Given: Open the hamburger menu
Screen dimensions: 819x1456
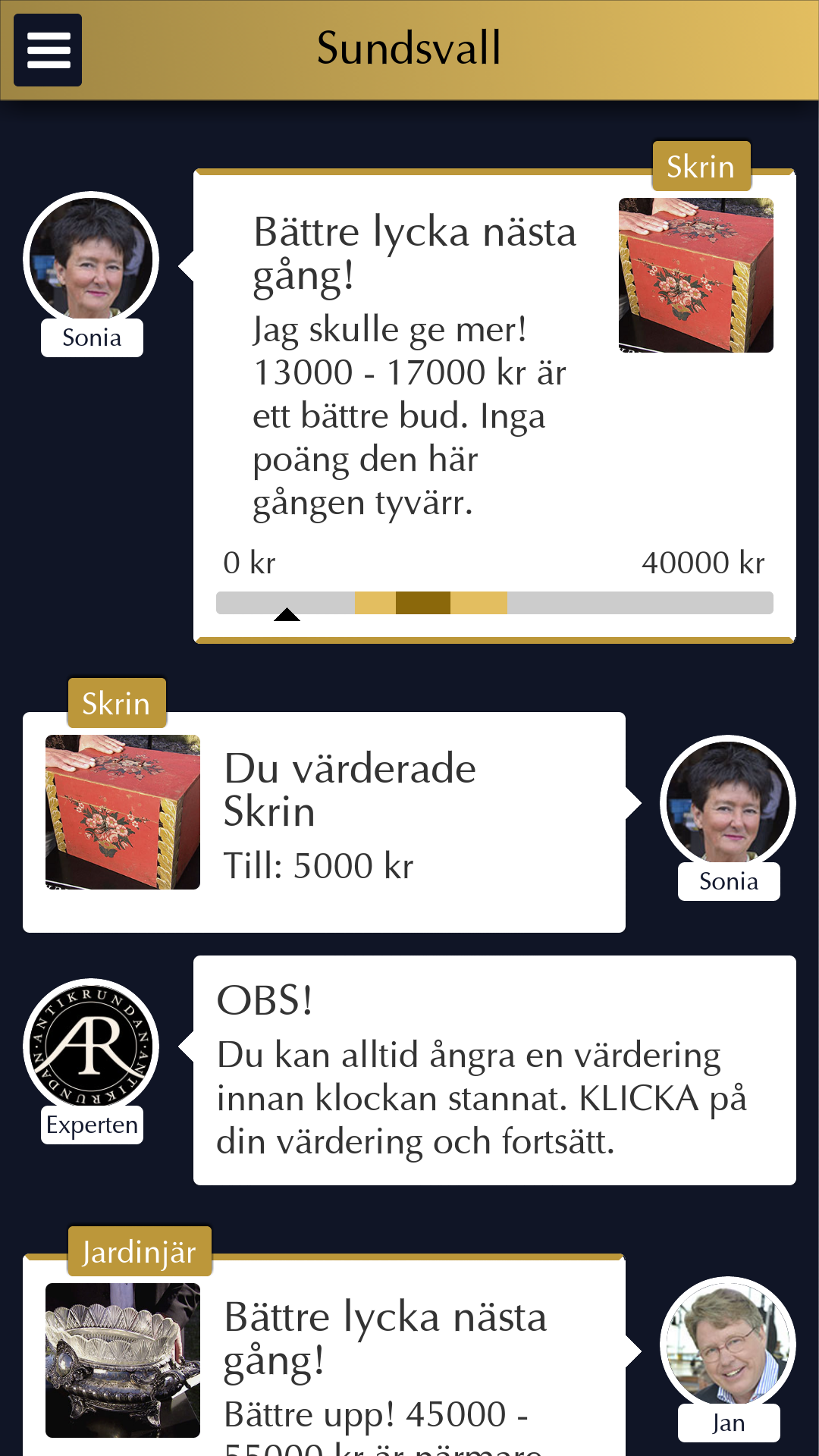Looking at the screenshot, I should [x=48, y=50].
